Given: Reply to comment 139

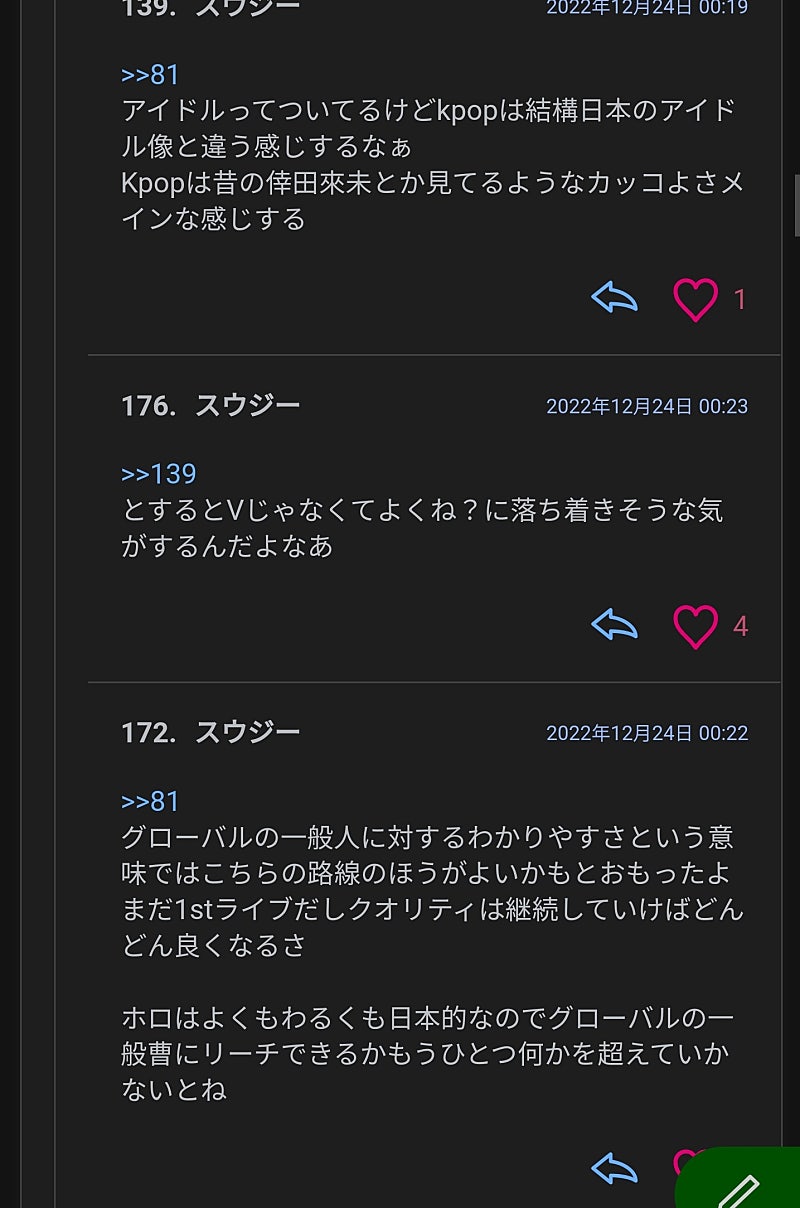Looking at the screenshot, I should [x=614, y=298].
